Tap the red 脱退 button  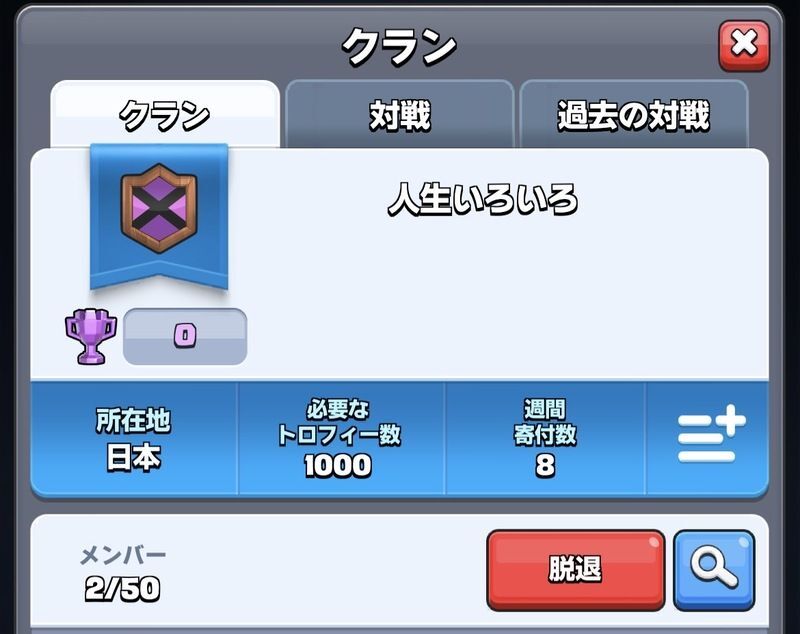click(x=576, y=570)
